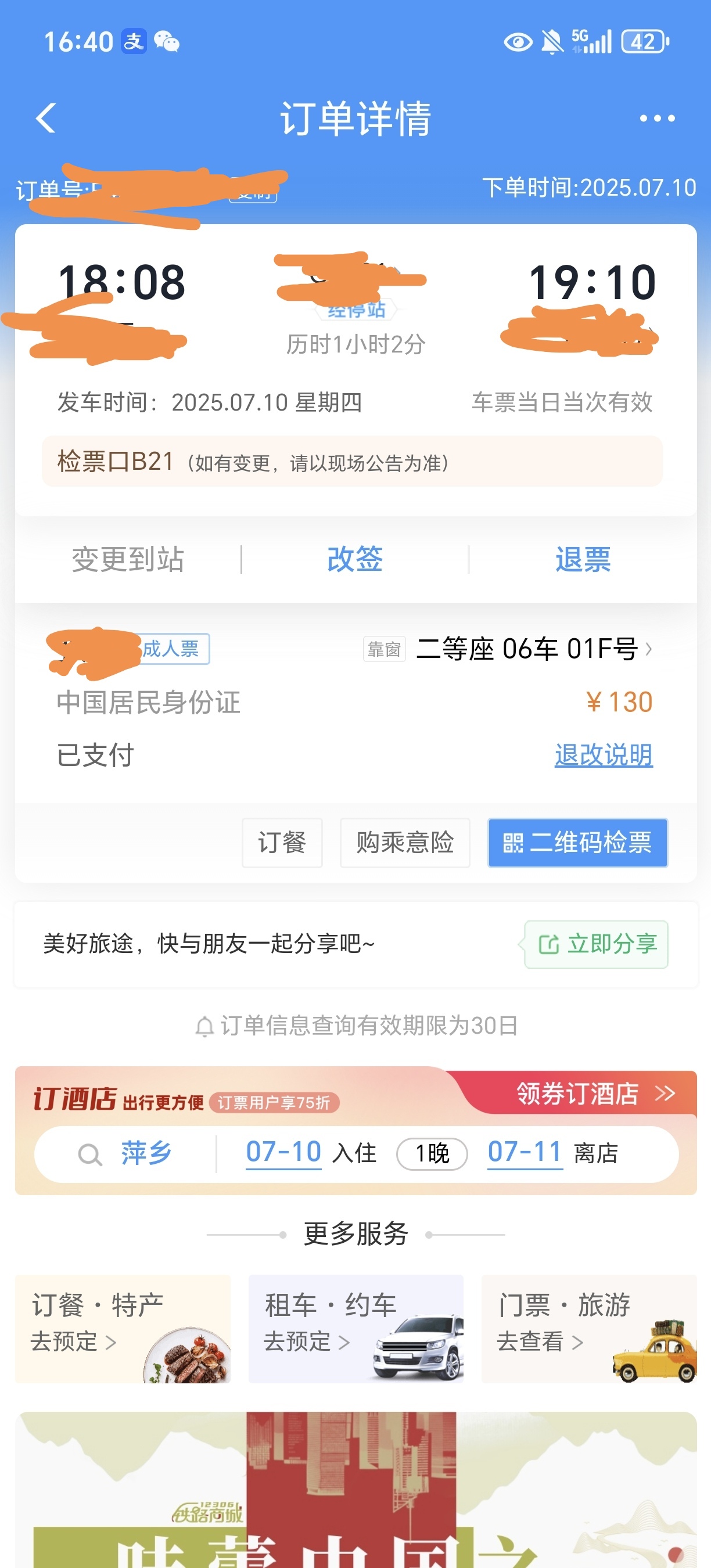Change the 07-10 check-in date

283,1152
